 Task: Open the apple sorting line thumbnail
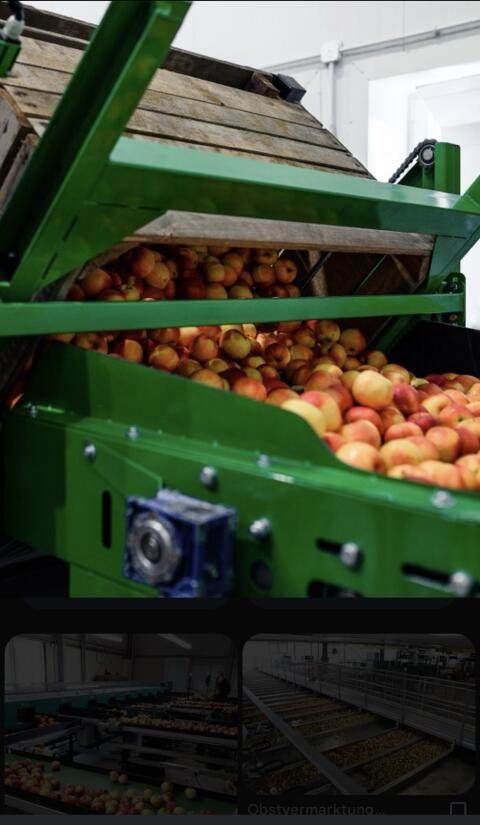(121, 724)
